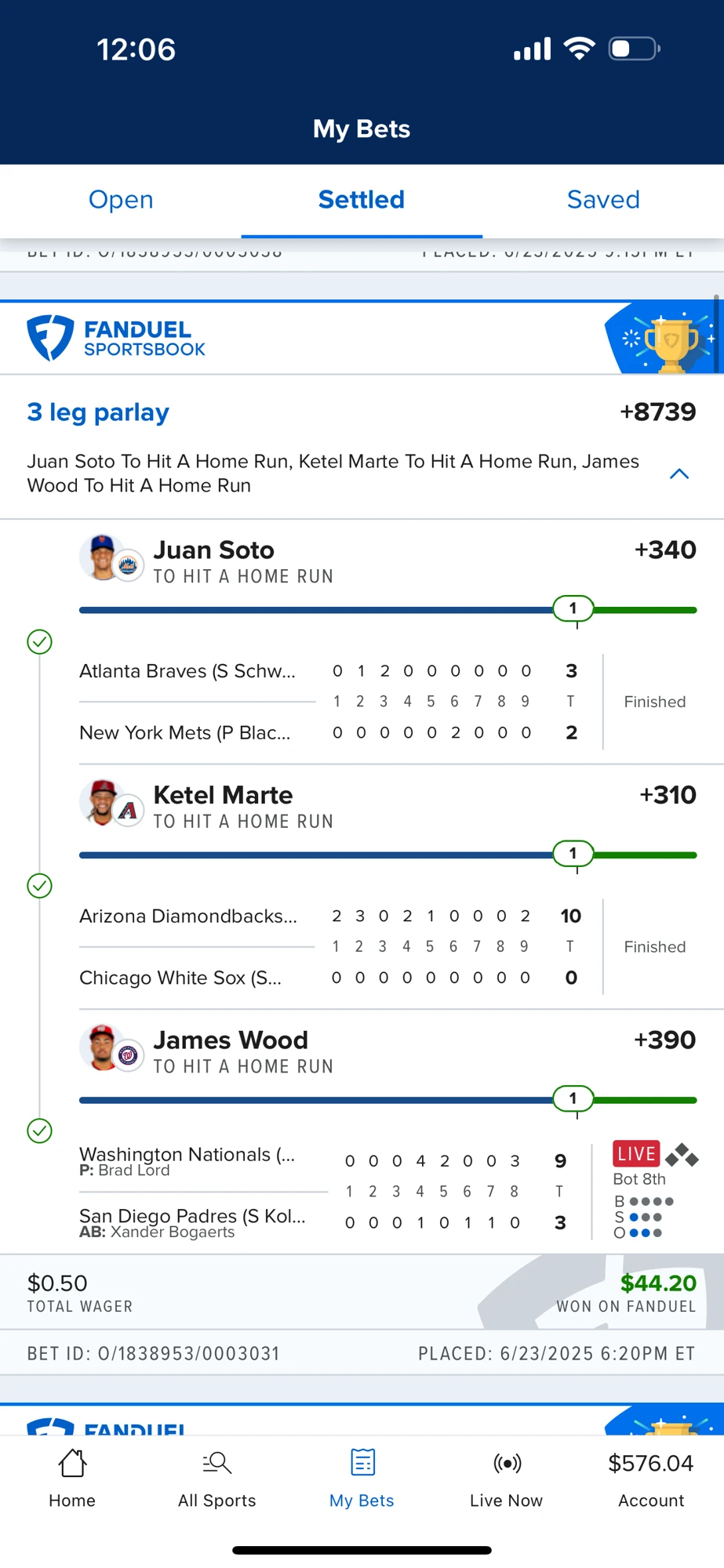Switch to the Saved tab
Screen dimensions: 724x1568
pos(603,200)
